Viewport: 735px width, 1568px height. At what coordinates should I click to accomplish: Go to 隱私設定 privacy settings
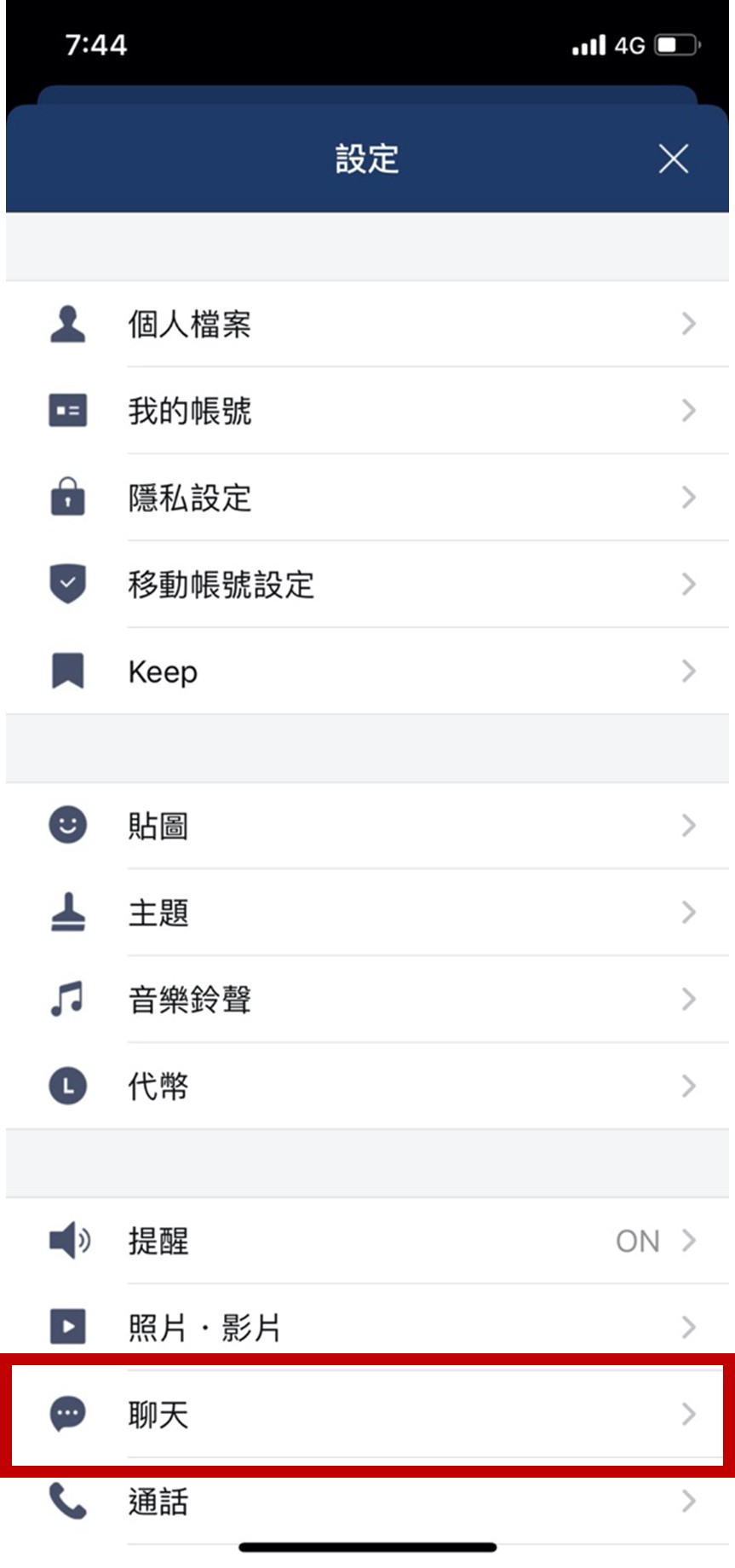[x=366, y=499]
